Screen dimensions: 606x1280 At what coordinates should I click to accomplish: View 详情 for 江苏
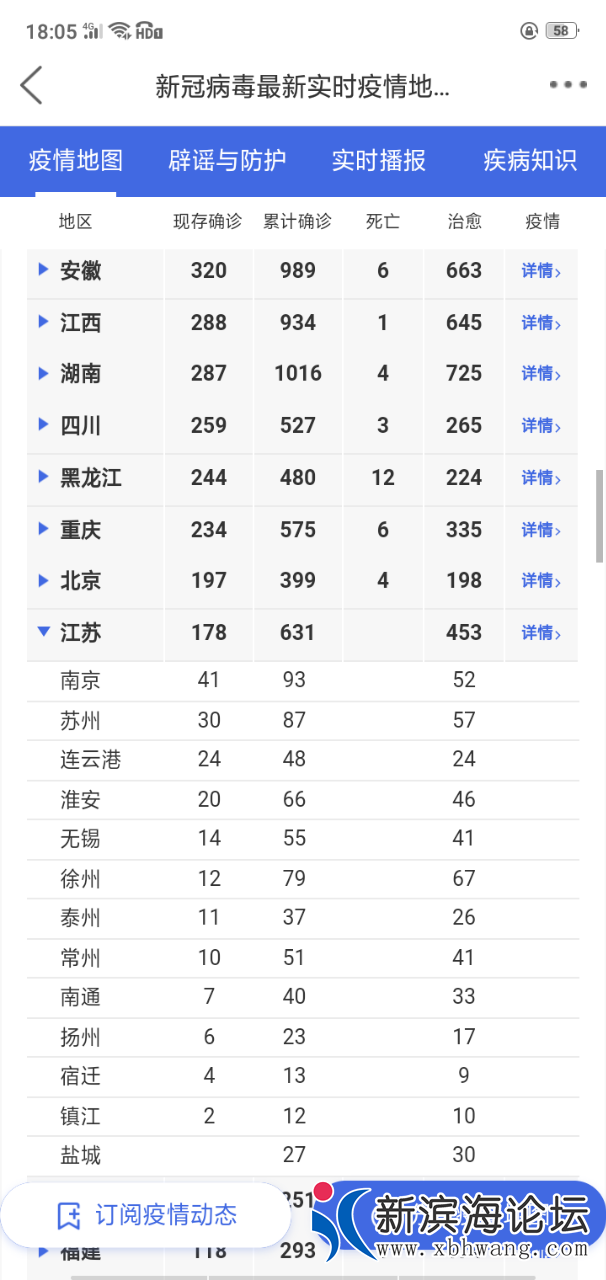coord(541,633)
